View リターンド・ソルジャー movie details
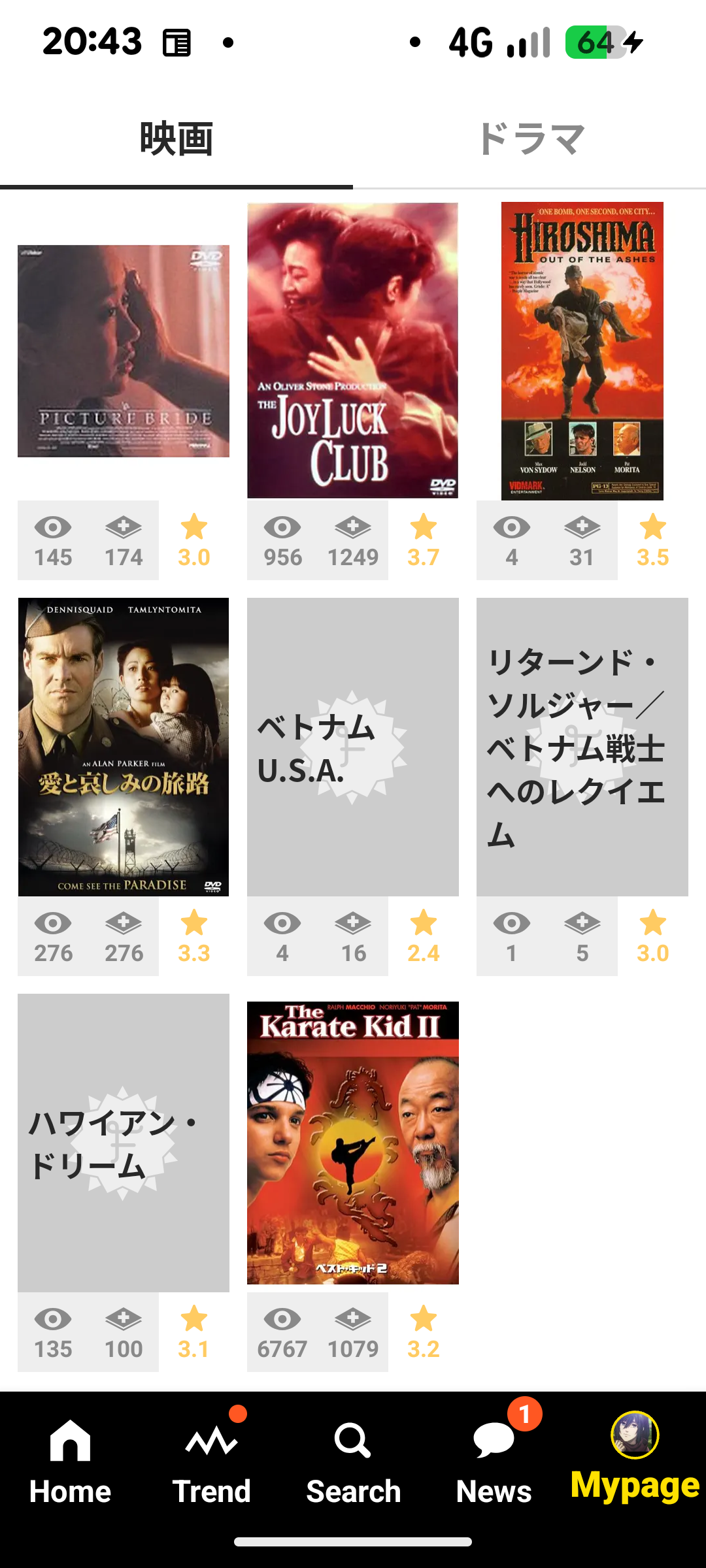 point(582,747)
